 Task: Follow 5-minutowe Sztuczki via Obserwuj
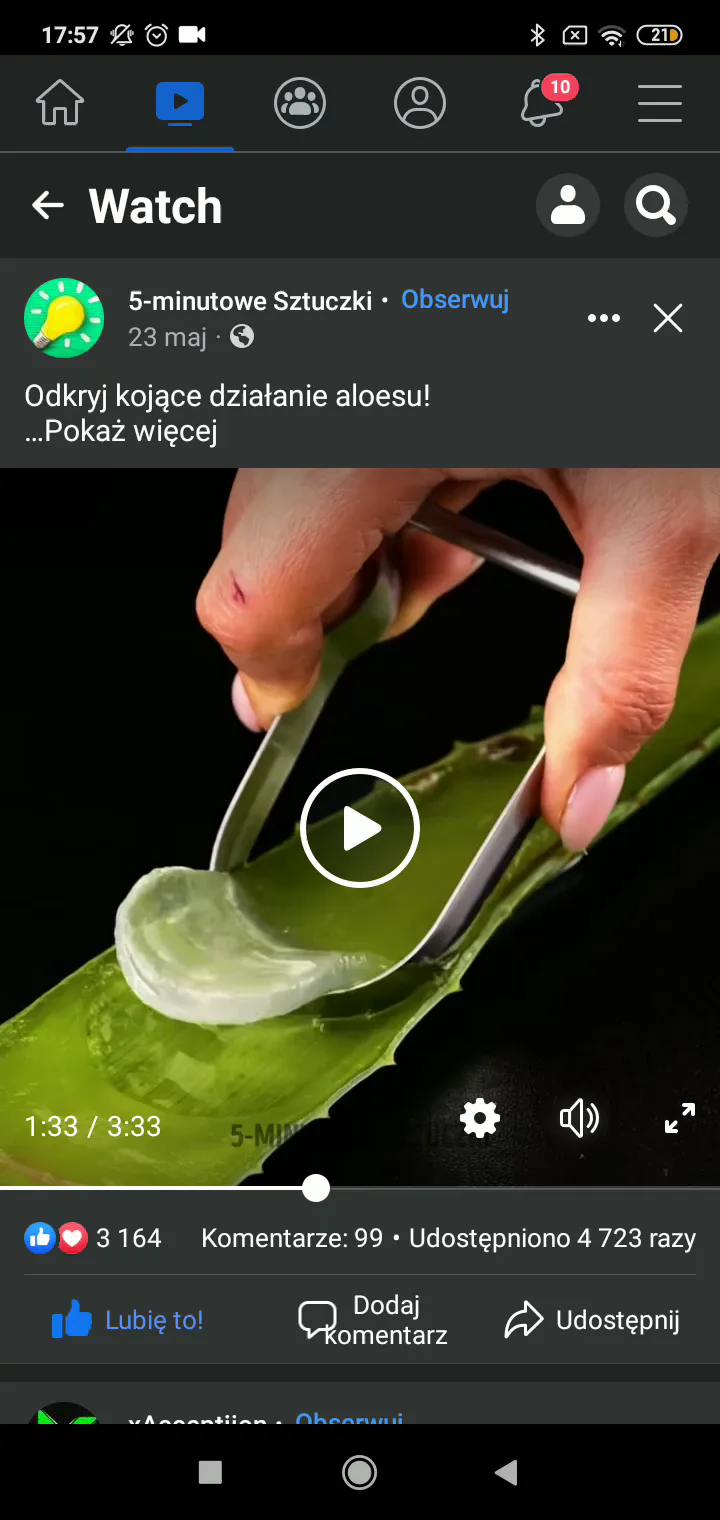point(455,299)
